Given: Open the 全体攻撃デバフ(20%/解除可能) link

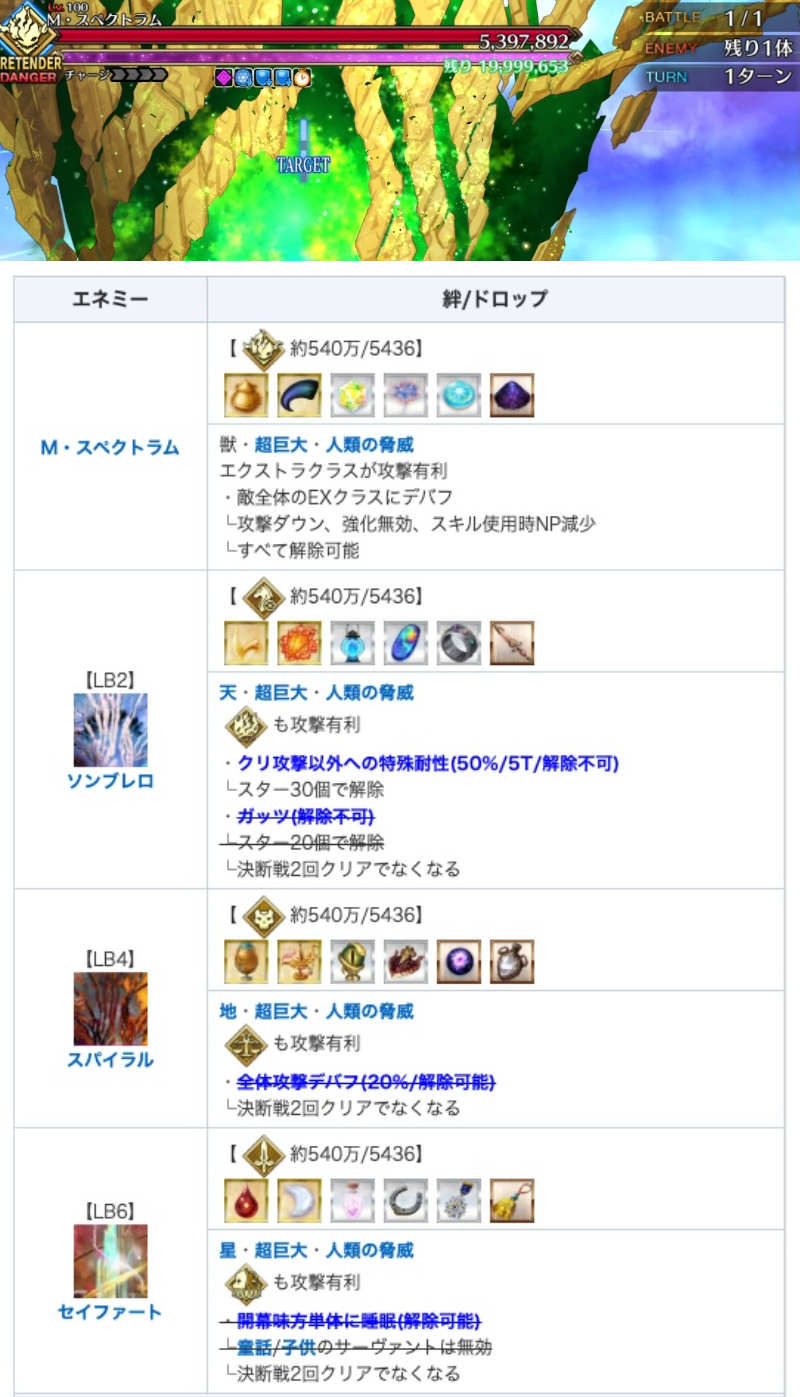Looking at the screenshot, I should (x=366, y=1083).
